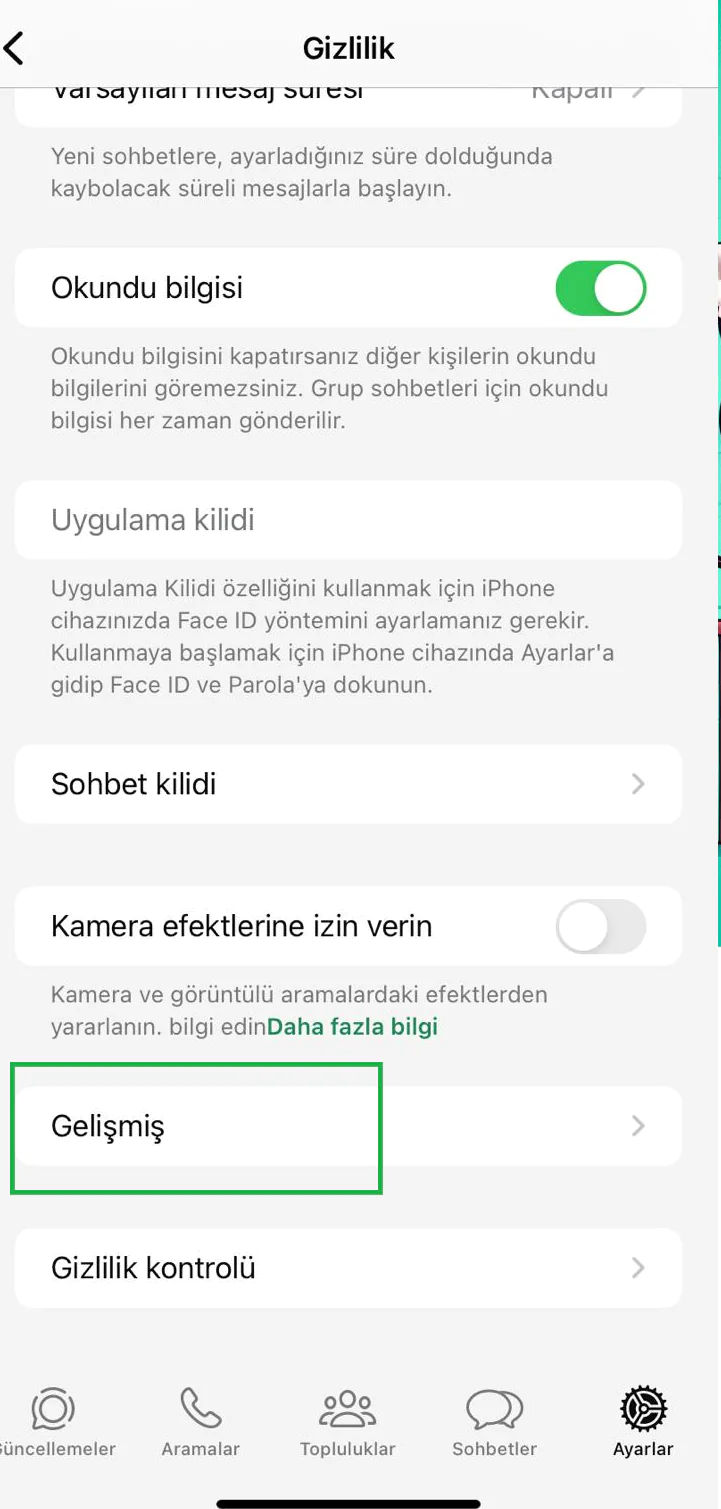Tap the Uygulama kilidi setting
The width and height of the screenshot is (721, 1509).
coord(347,519)
